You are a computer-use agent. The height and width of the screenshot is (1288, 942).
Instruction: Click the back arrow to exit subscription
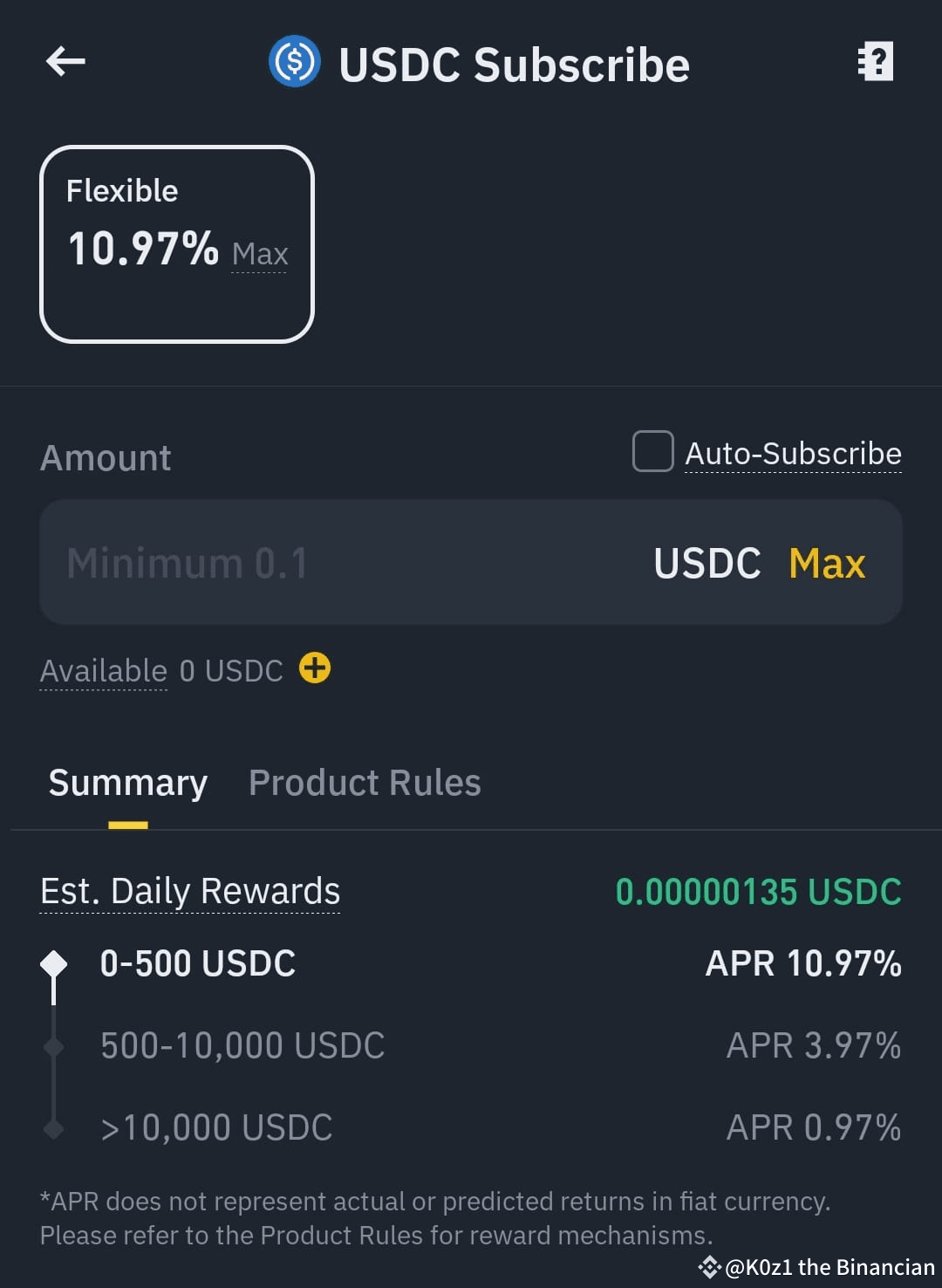click(63, 61)
